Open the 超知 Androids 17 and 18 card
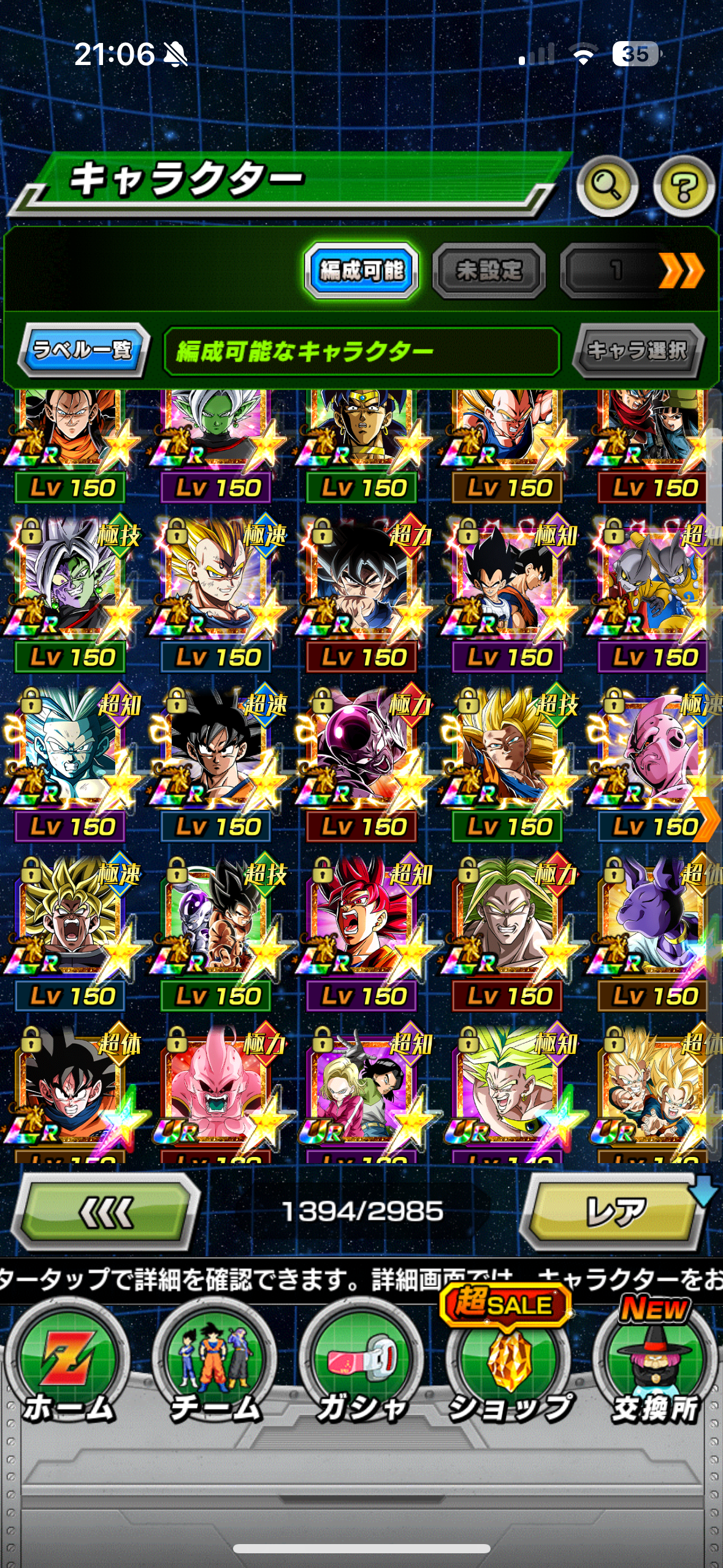 click(x=363, y=1089)
